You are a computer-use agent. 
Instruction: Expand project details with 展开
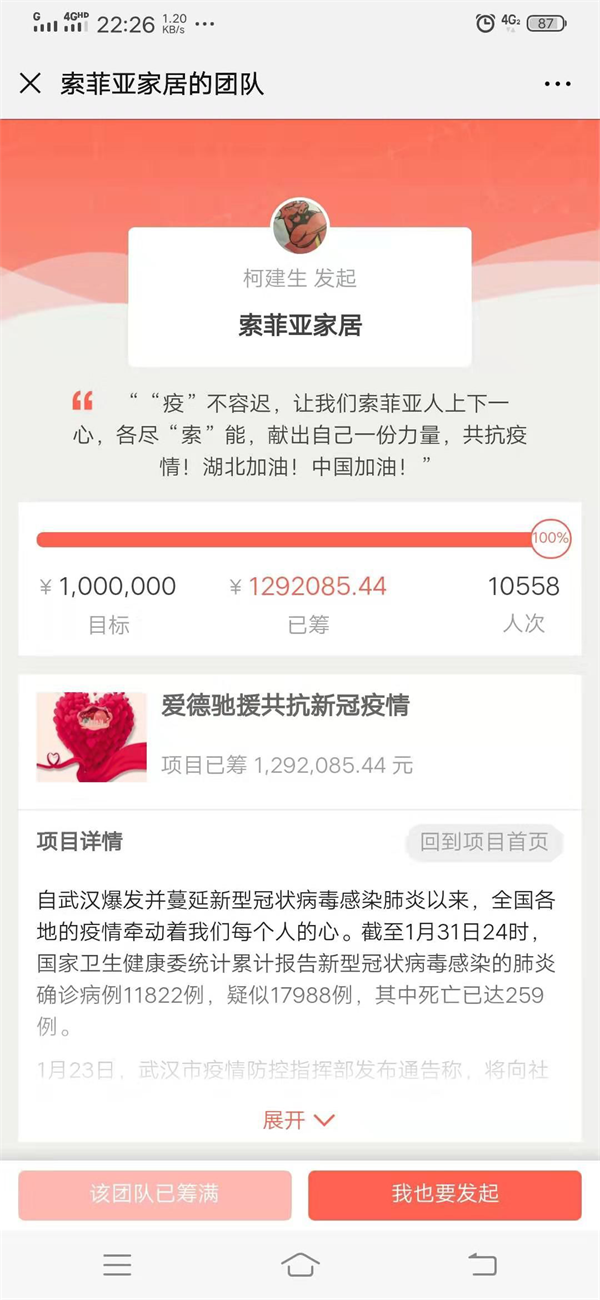click(x=298, y=1120)
